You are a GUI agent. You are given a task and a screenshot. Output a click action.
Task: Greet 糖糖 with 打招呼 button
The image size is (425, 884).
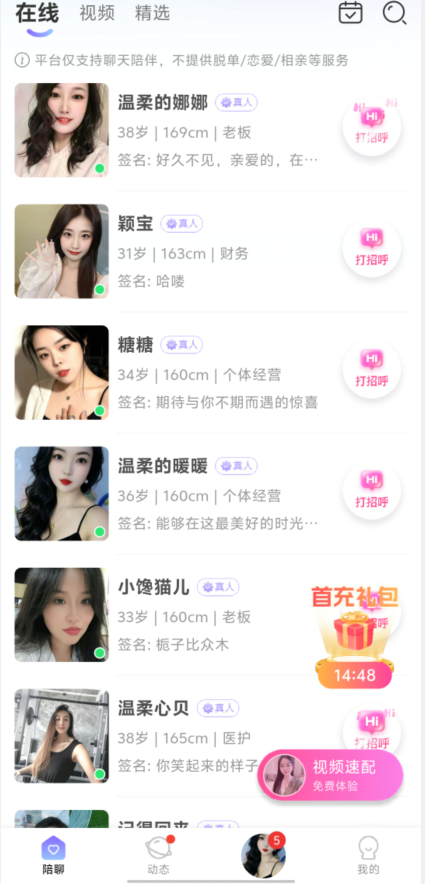coord(372,369)
